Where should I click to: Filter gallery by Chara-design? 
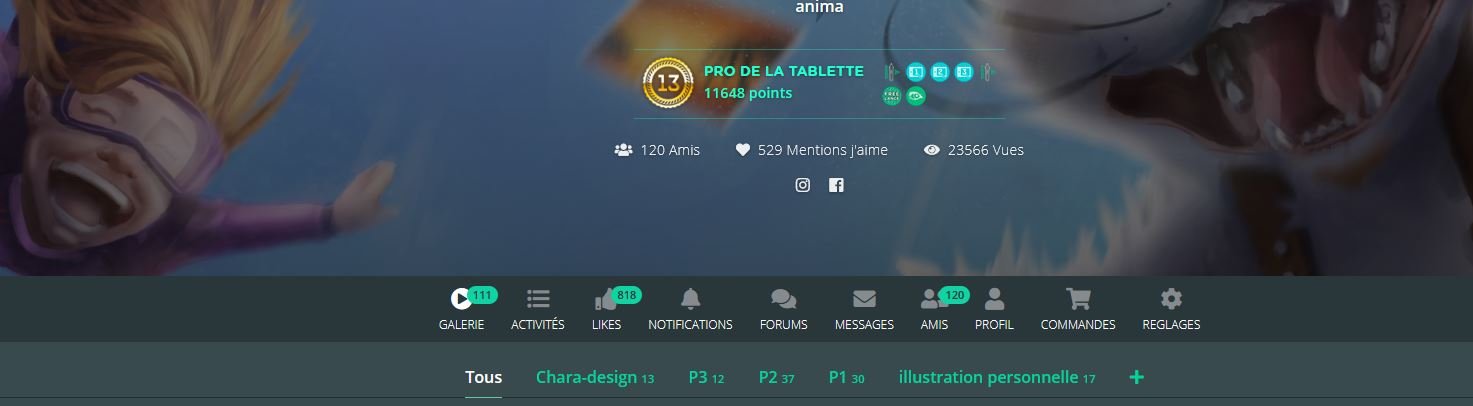coord(594,377)
